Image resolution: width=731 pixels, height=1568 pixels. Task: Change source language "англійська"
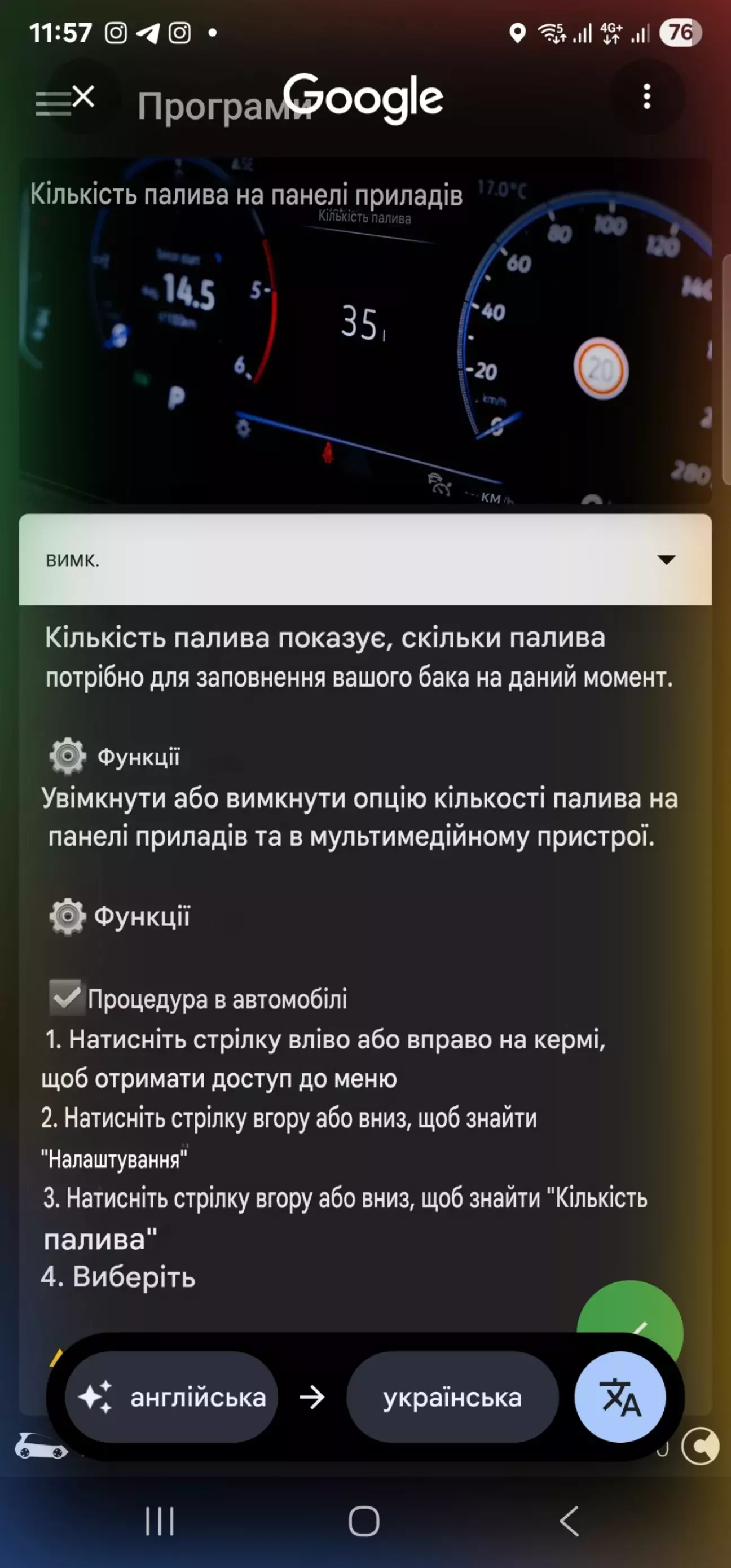click(x=172, y=1397)
